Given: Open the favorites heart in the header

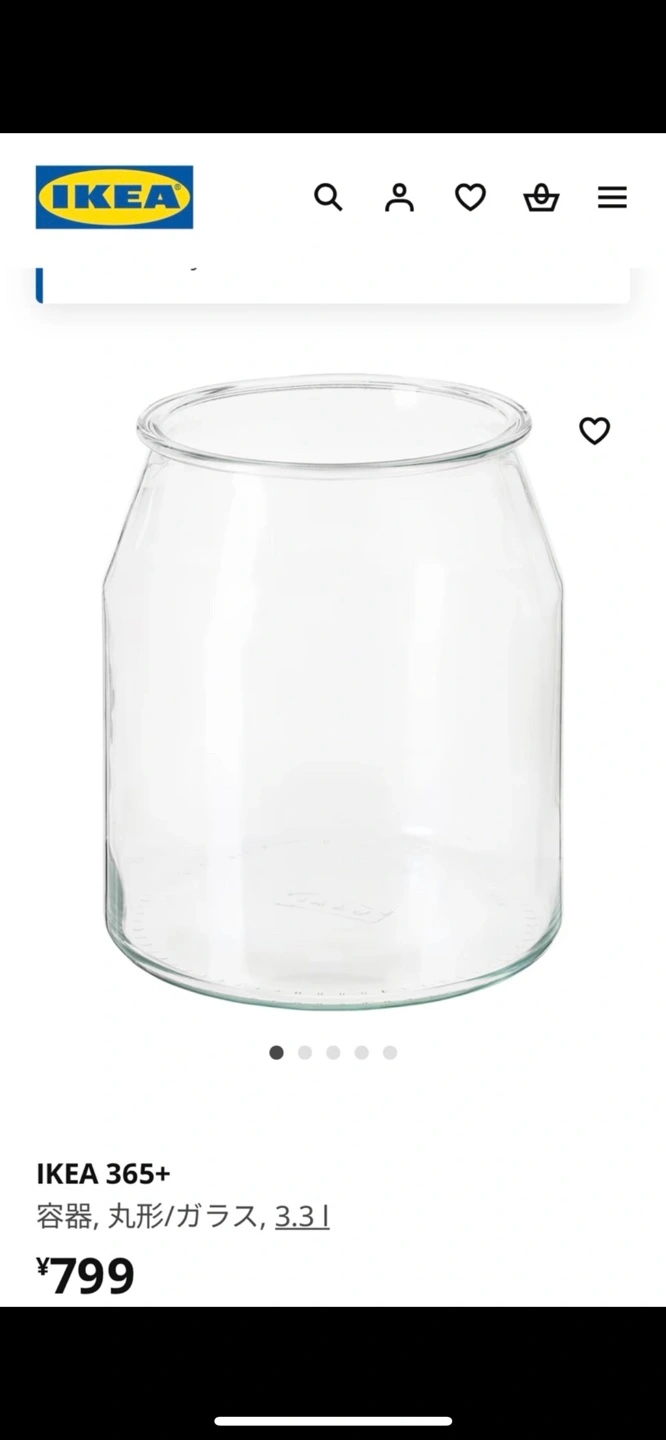Looking at the screenshot, I should coord(470,197).
